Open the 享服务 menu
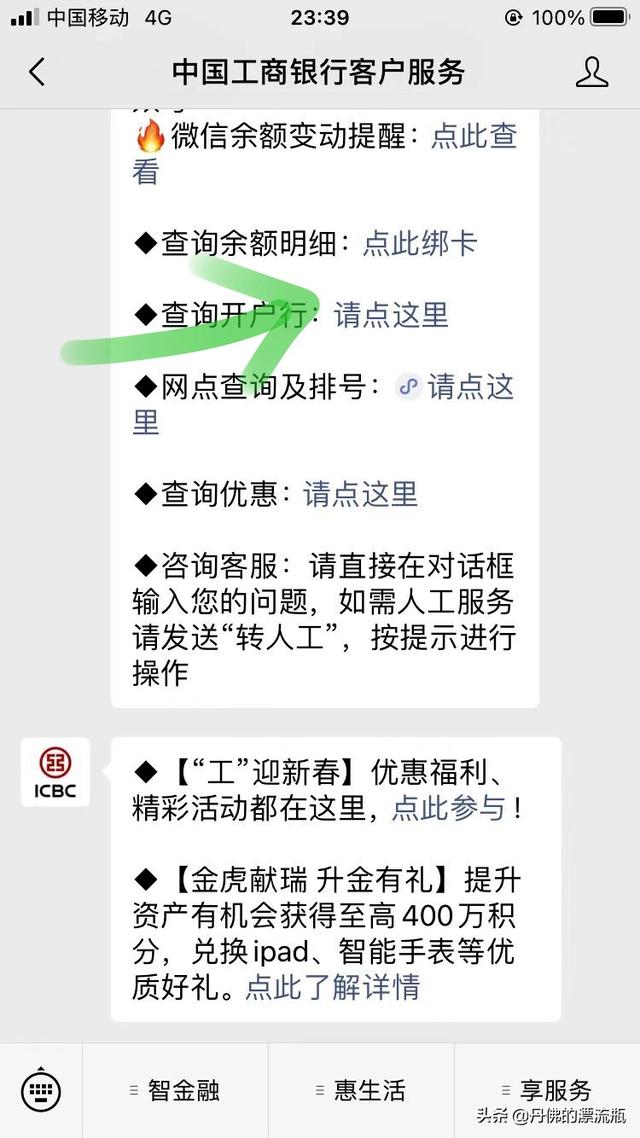640x1138 pixels. tap(548, 1091)
